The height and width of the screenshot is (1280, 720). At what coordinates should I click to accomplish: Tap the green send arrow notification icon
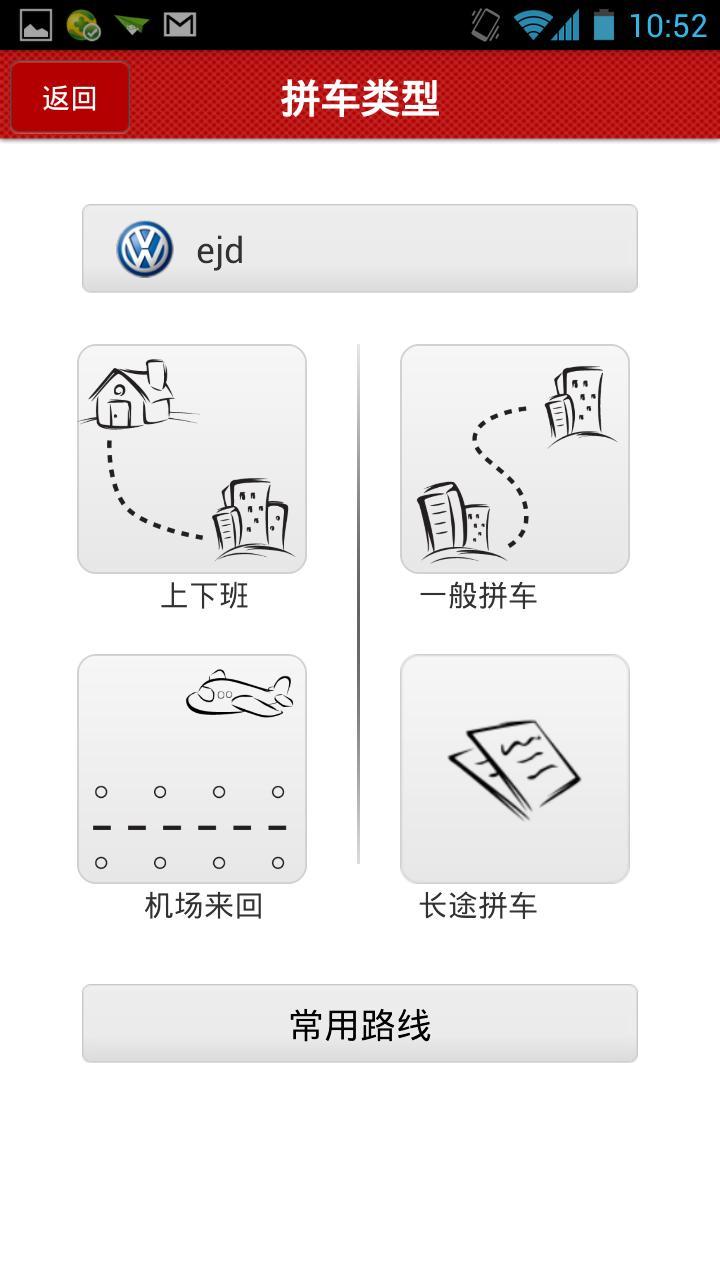pos(133,27)
